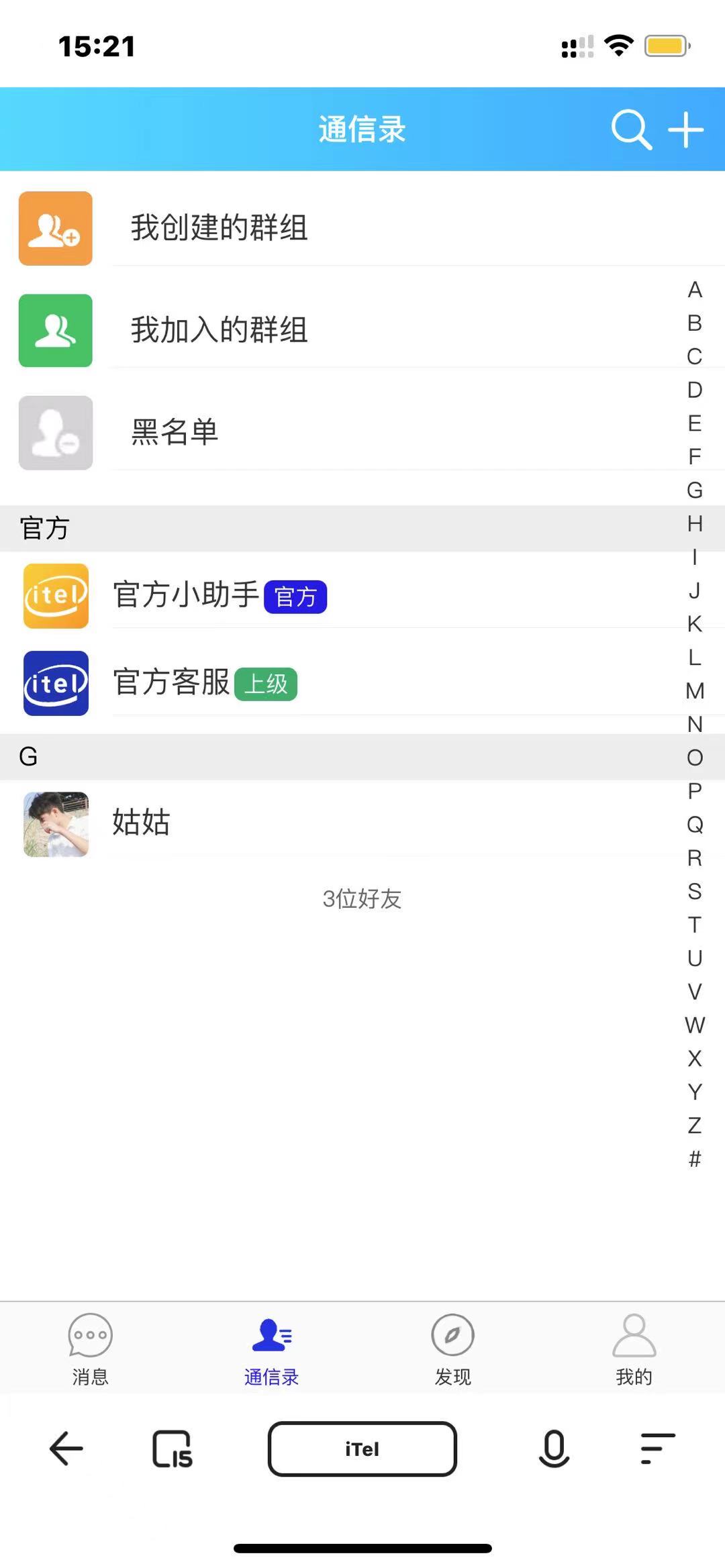
Task: Tap the back arrow in bottom toolbar
Action: click(66, 1449)
